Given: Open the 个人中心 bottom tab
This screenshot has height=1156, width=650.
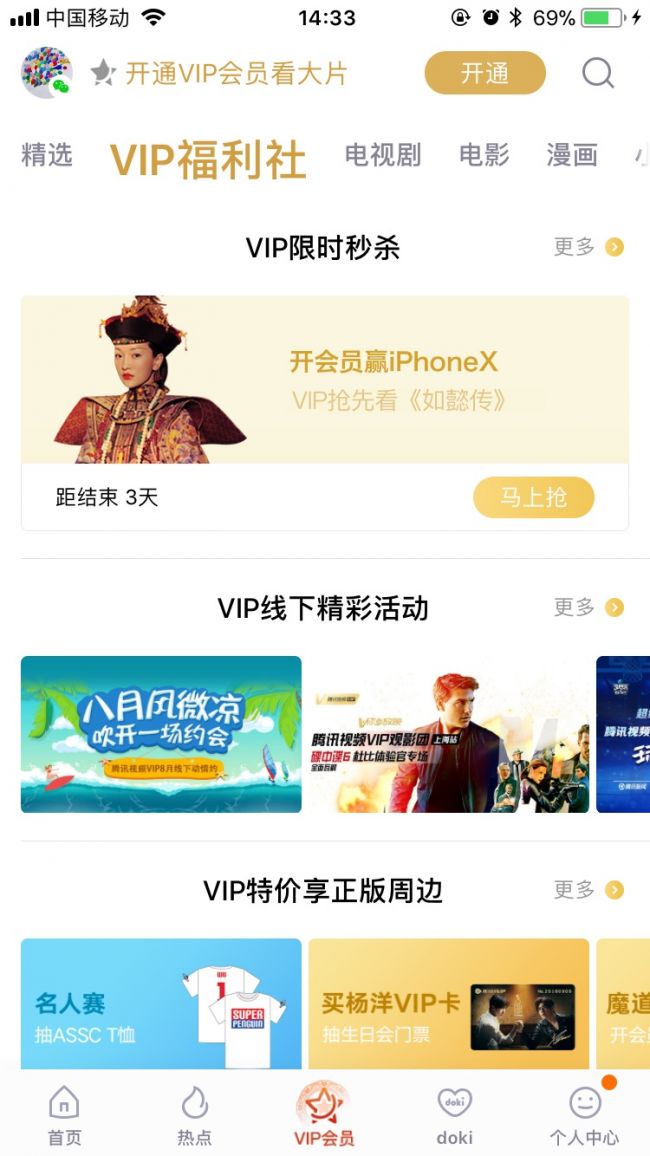Looking at the screenshot, I should (584, 1115).
